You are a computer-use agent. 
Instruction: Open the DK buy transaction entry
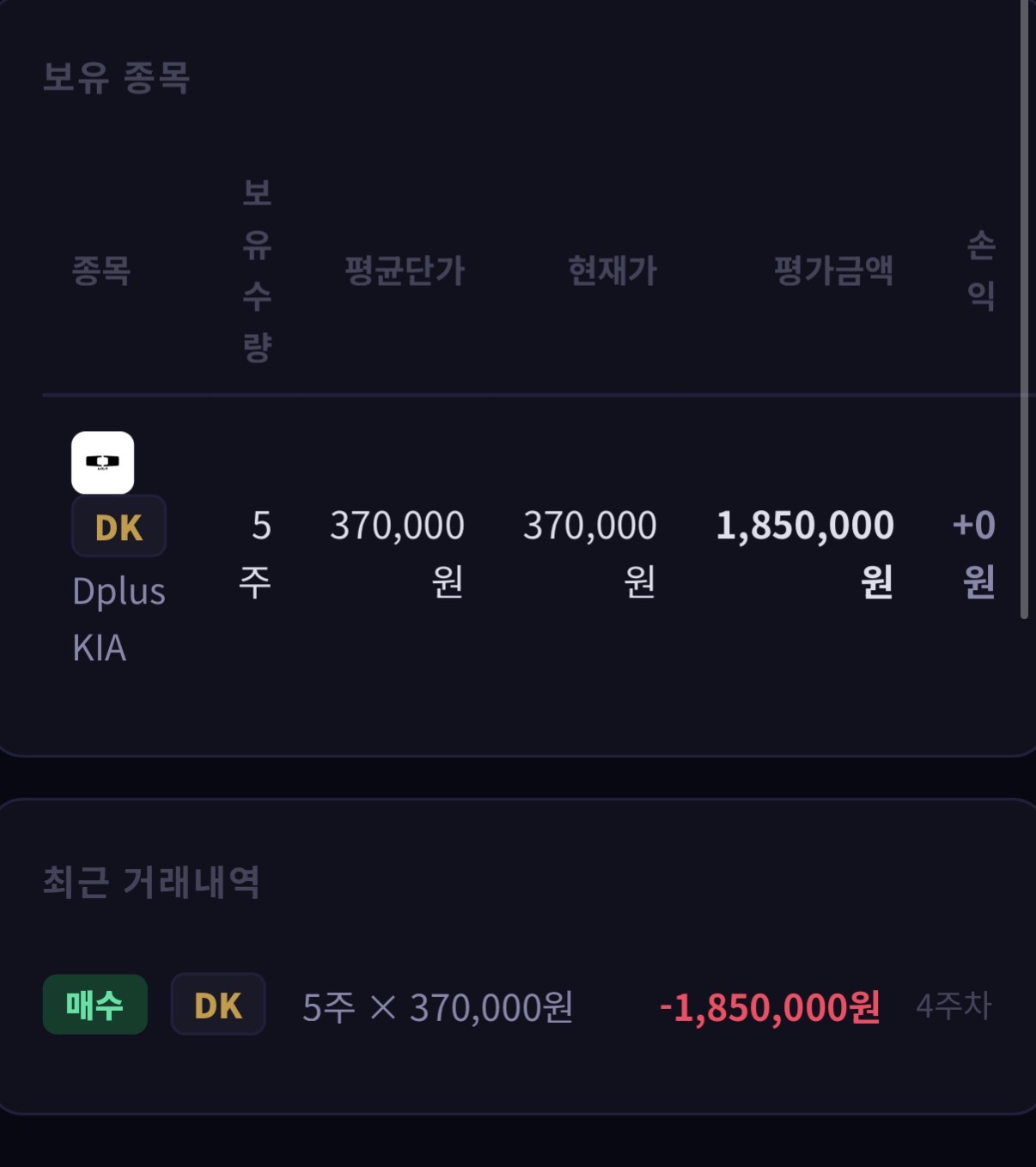518,1005
